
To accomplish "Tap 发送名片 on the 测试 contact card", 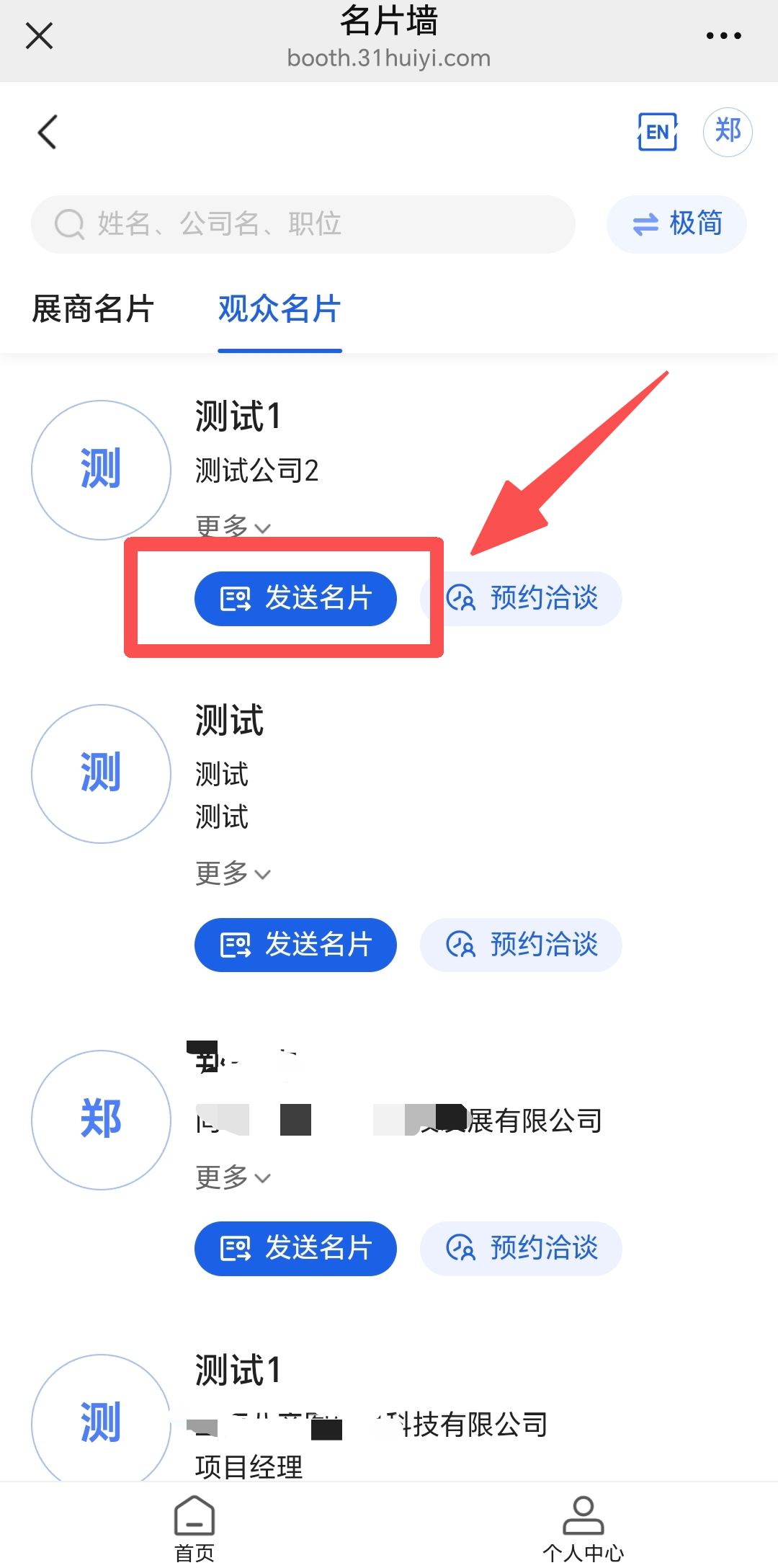I will [x=295, y=945].
